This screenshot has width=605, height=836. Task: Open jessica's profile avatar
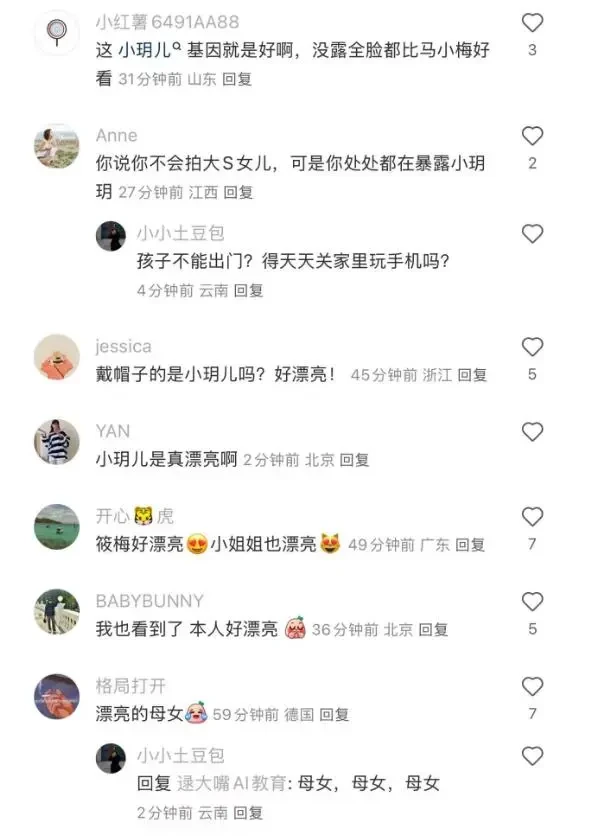click(x=57, y=357)
